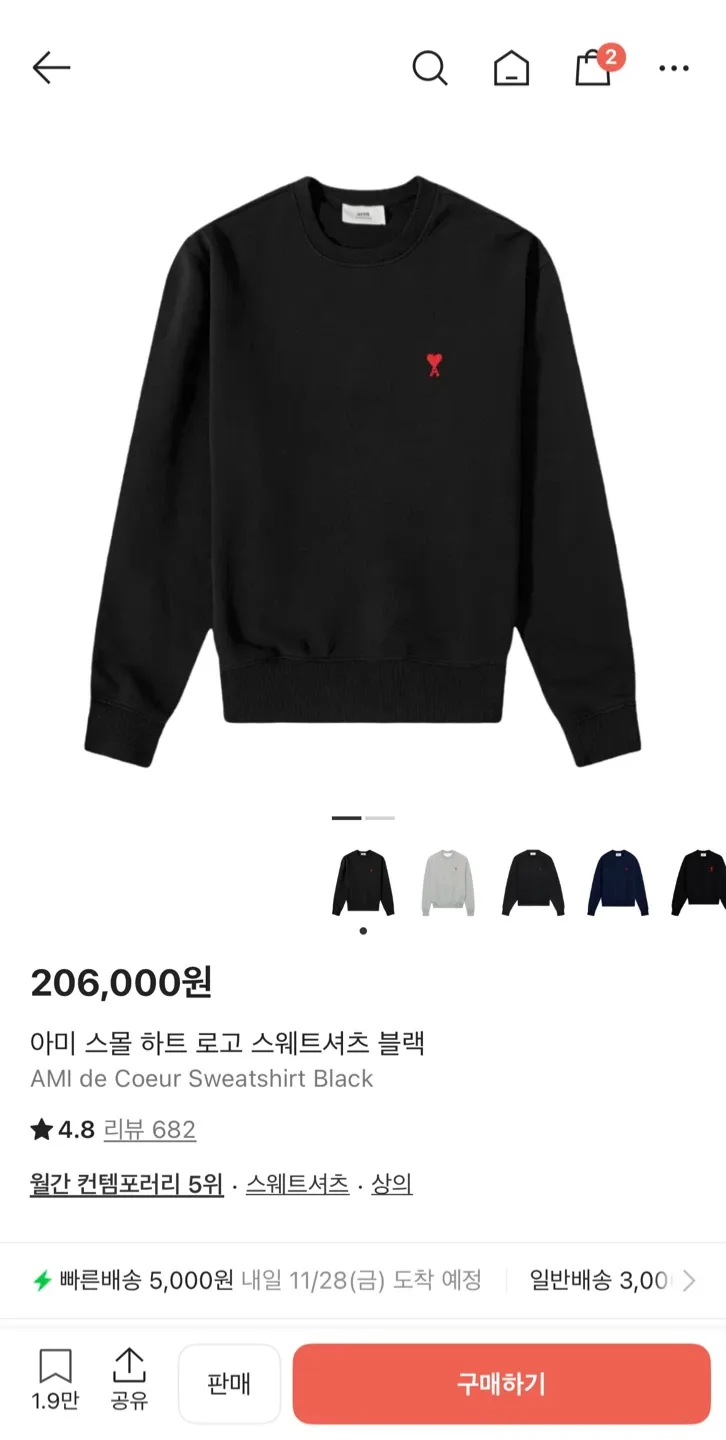726x1440 pixels.
Task: View the main black sweatshirt image
Action: coord(362,470)
